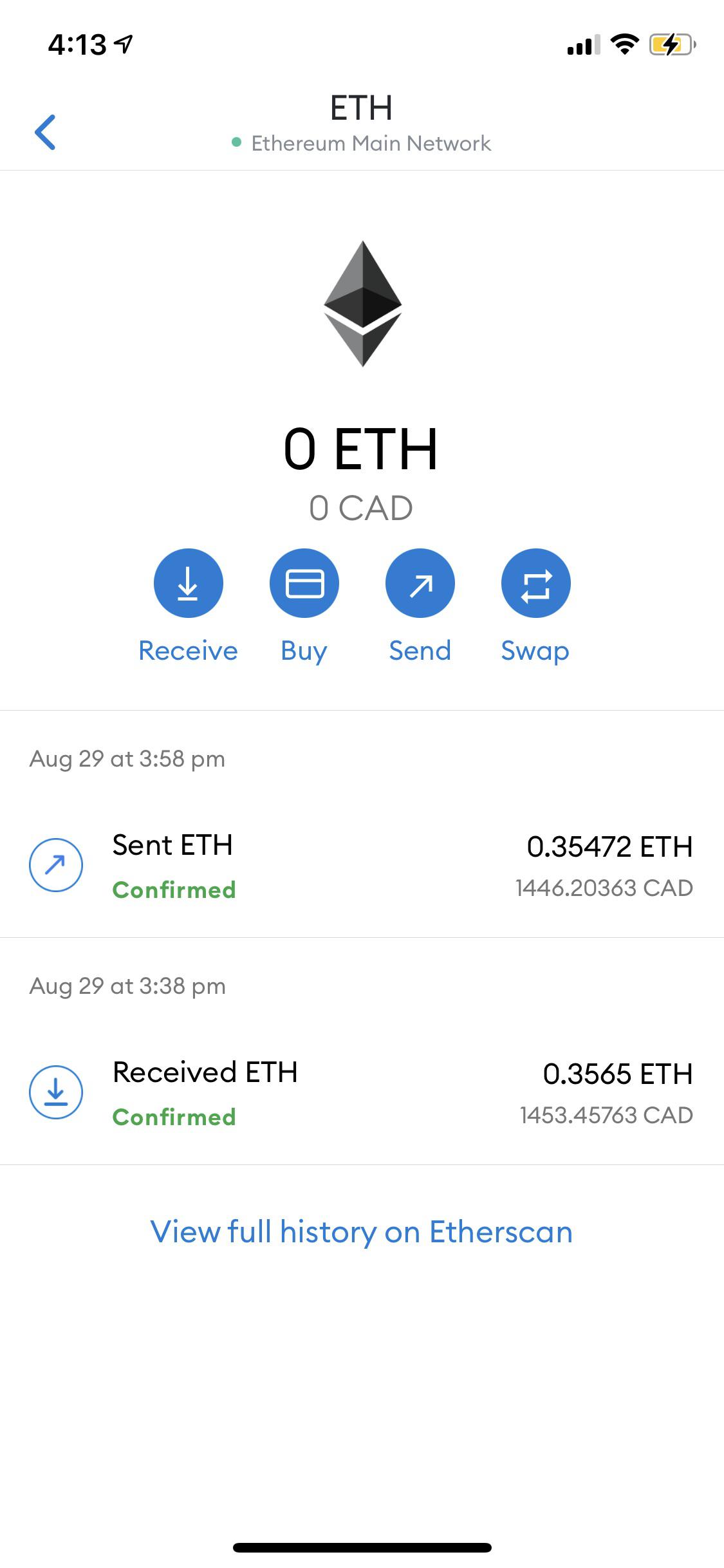Viewport: 724px width, 1568px height.
Task: Open the Sent ETH transaction details
Action: coord(360,866)
